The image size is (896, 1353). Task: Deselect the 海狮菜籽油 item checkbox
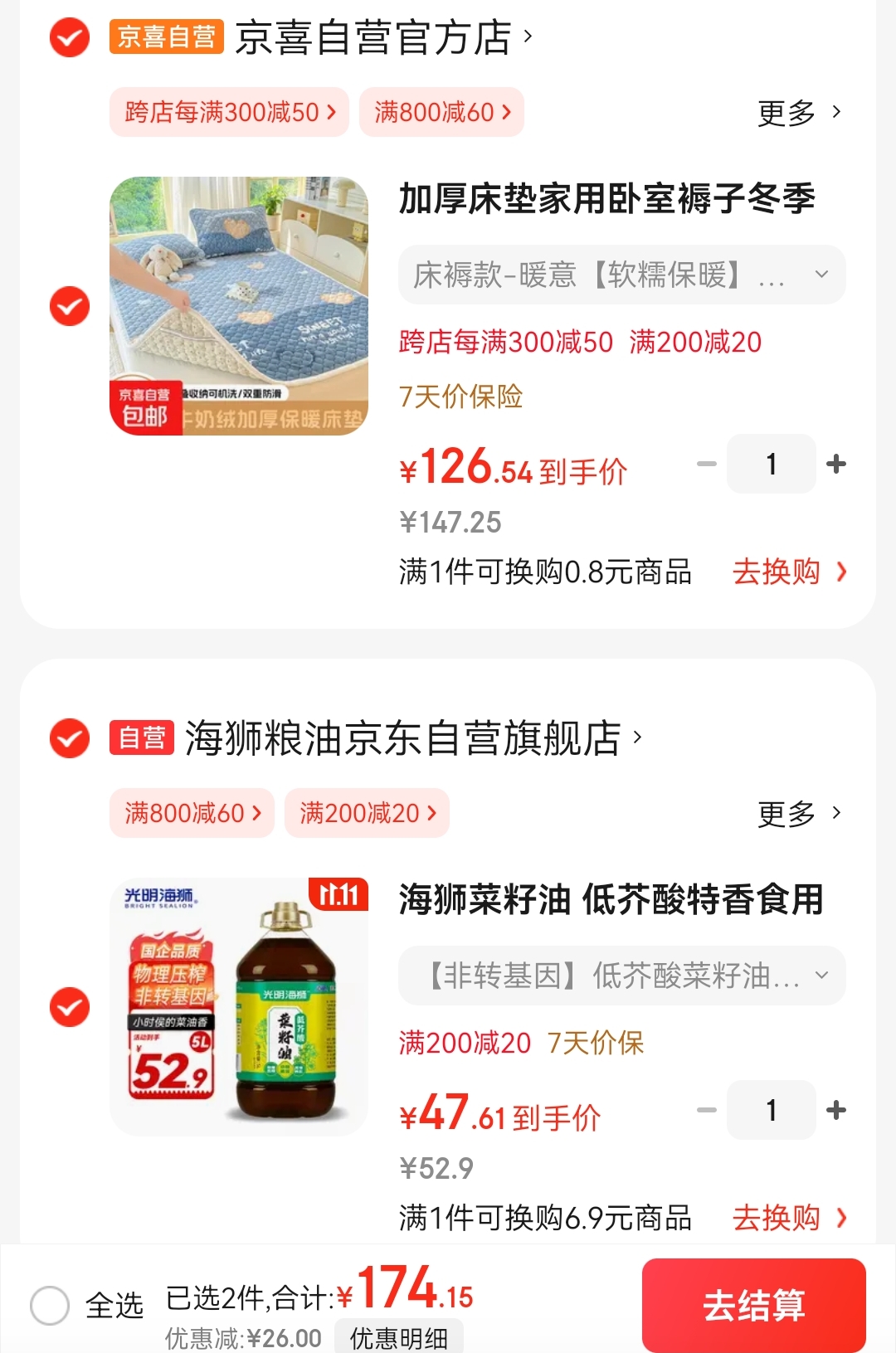70,1007
